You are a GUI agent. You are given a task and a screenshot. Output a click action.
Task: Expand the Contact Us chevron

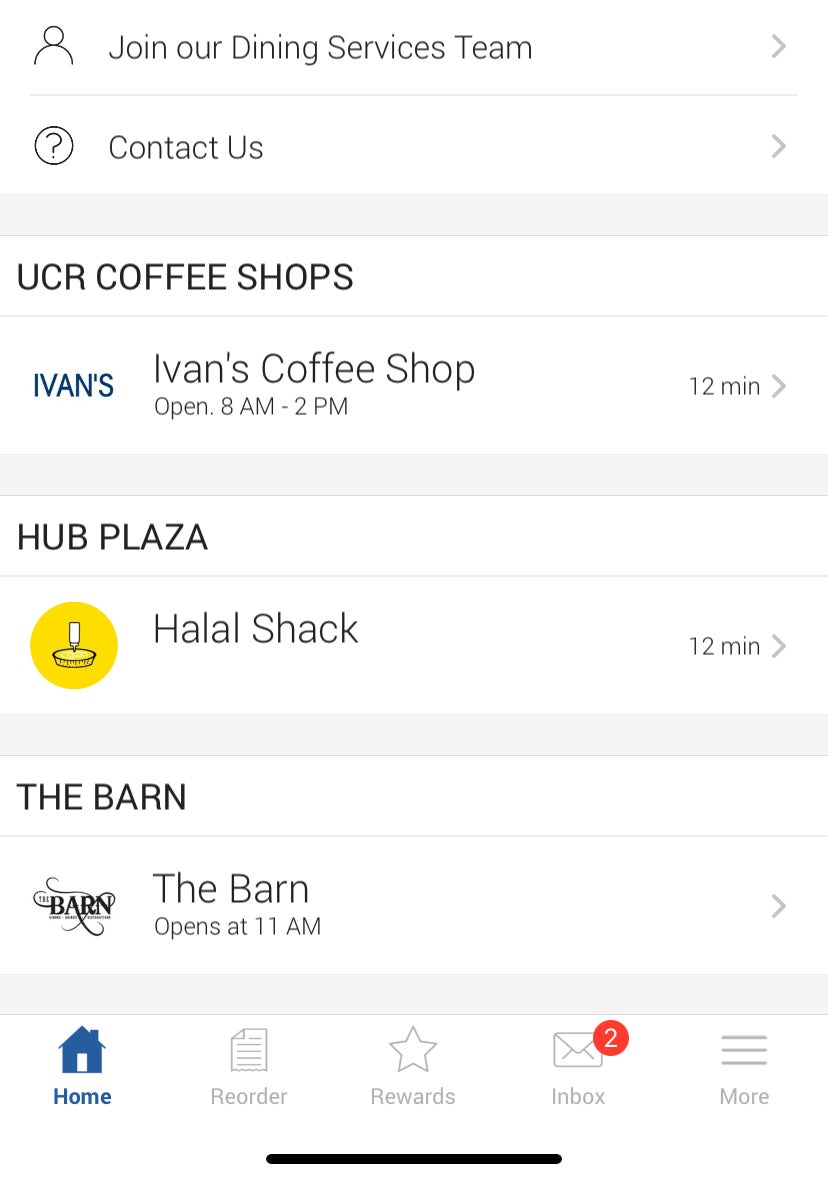click(779, 146)
